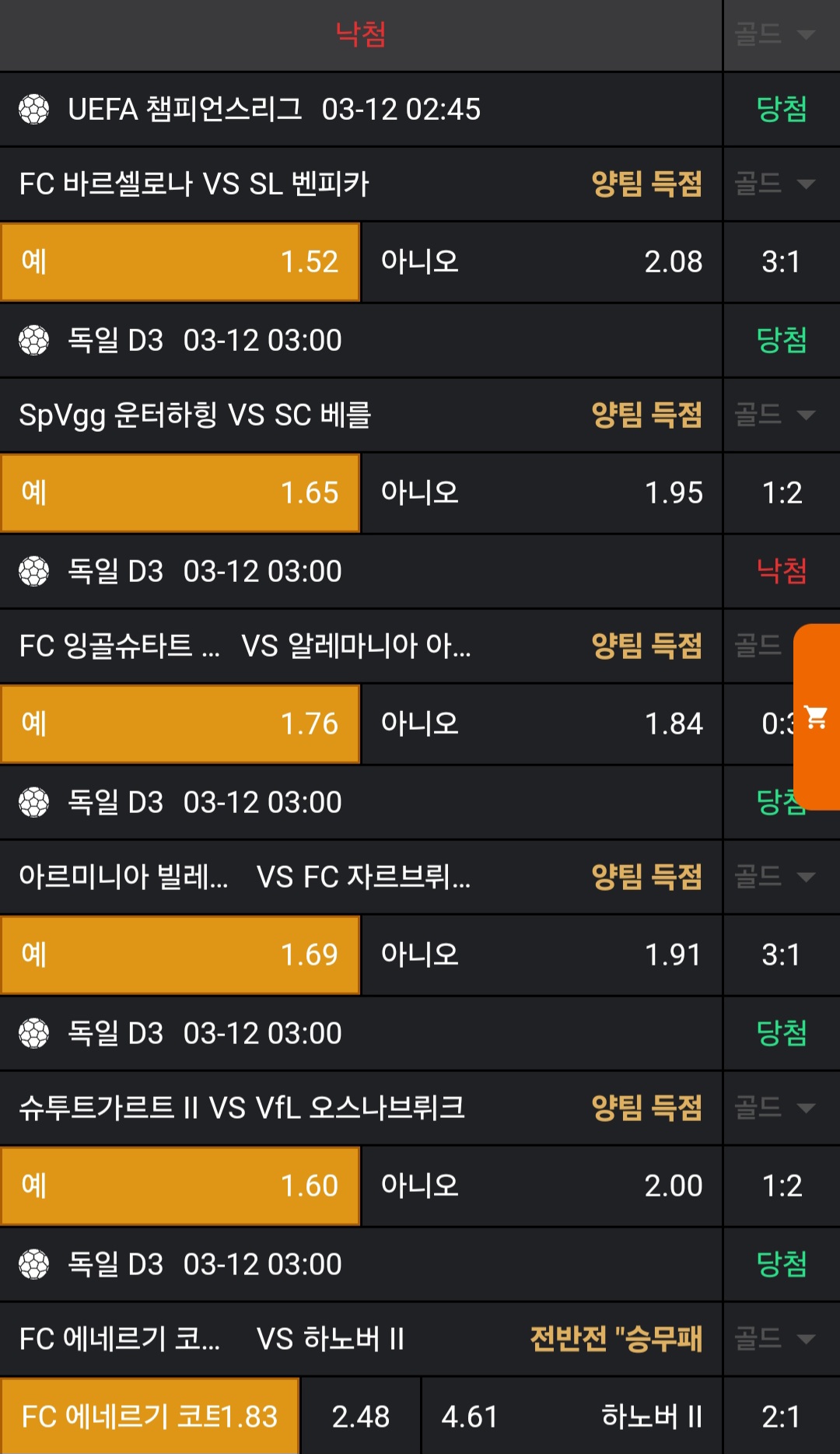840x1454 pixels.
Task: Pick 아니오 at odds 1.91
Action: click(x=541, y=955)
